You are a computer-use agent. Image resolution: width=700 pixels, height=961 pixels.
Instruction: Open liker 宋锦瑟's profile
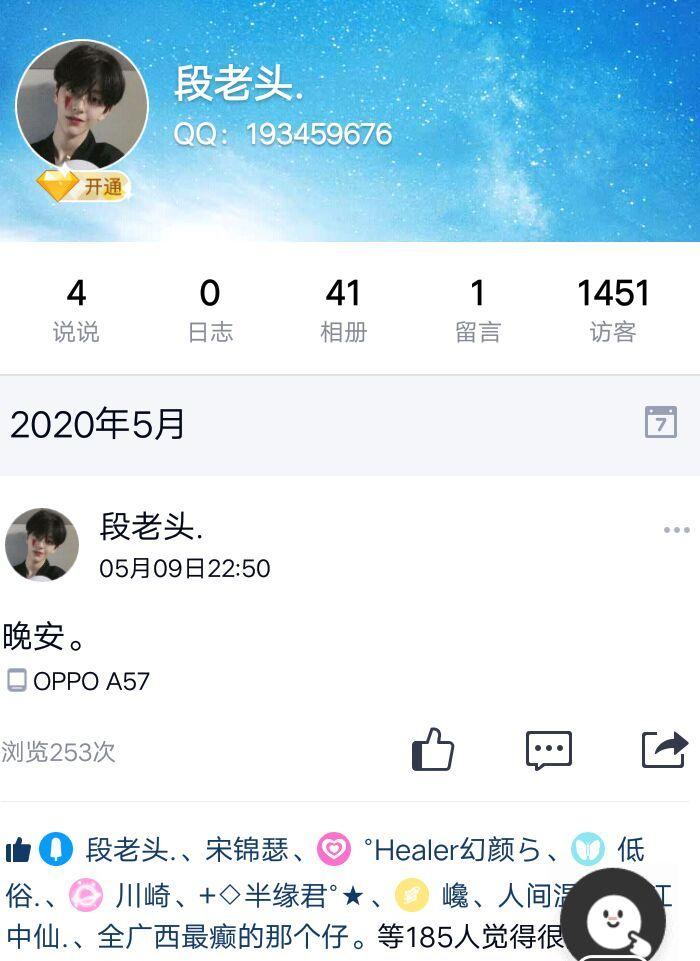coord(246,850)
